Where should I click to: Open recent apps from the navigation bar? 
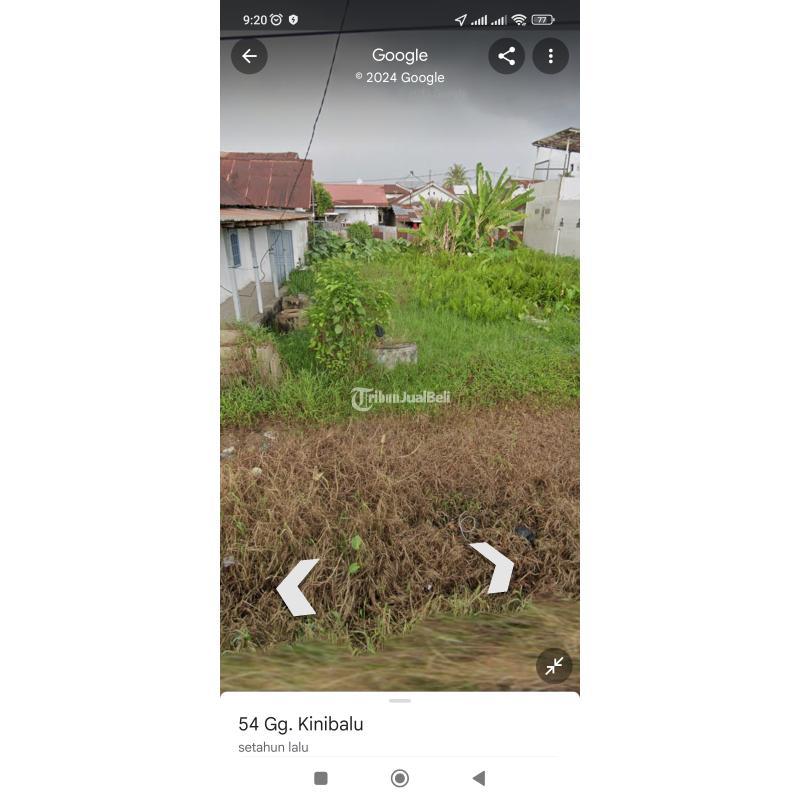pyautogui.click(x=321, y=778)
